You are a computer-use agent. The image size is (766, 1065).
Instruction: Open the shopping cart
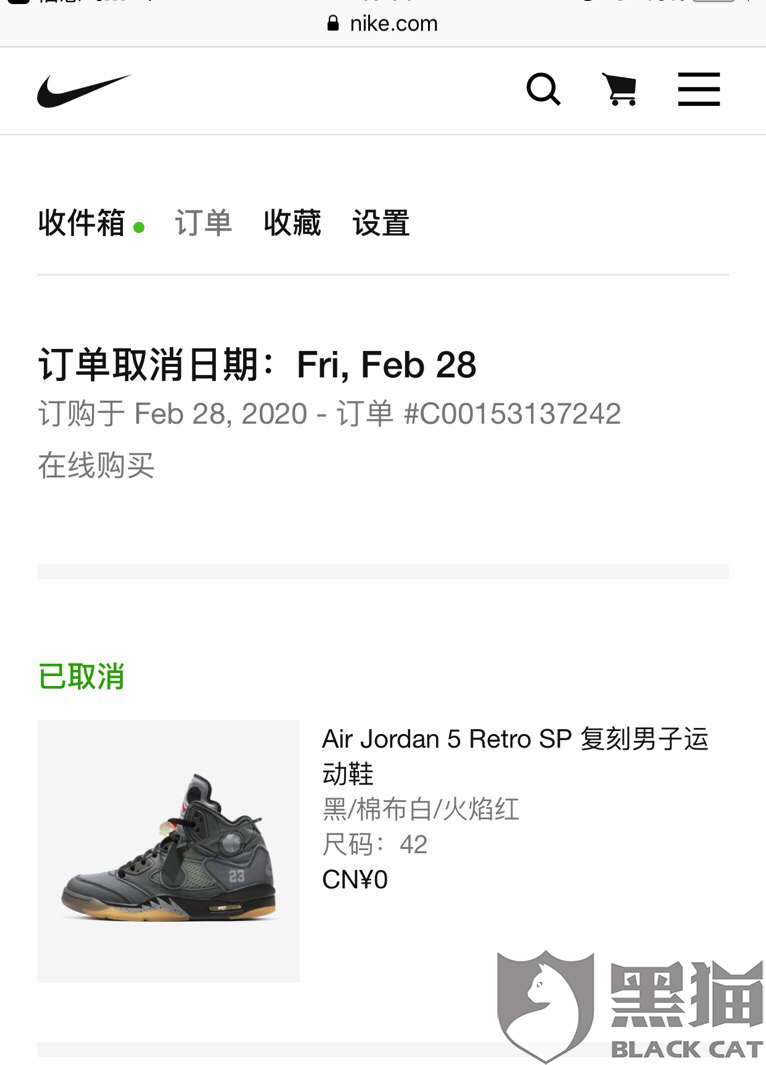pos(620,90)
